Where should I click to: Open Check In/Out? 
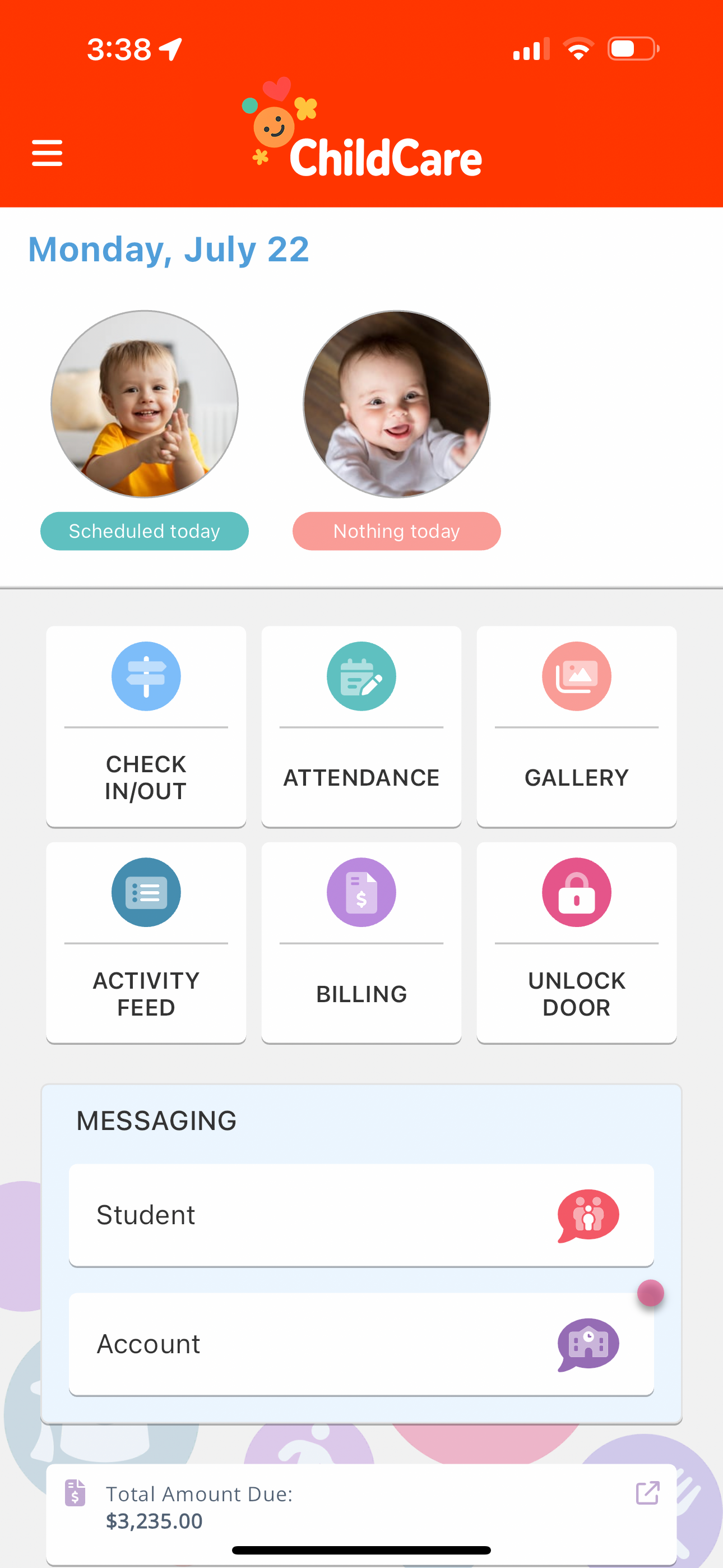[146, 726]
